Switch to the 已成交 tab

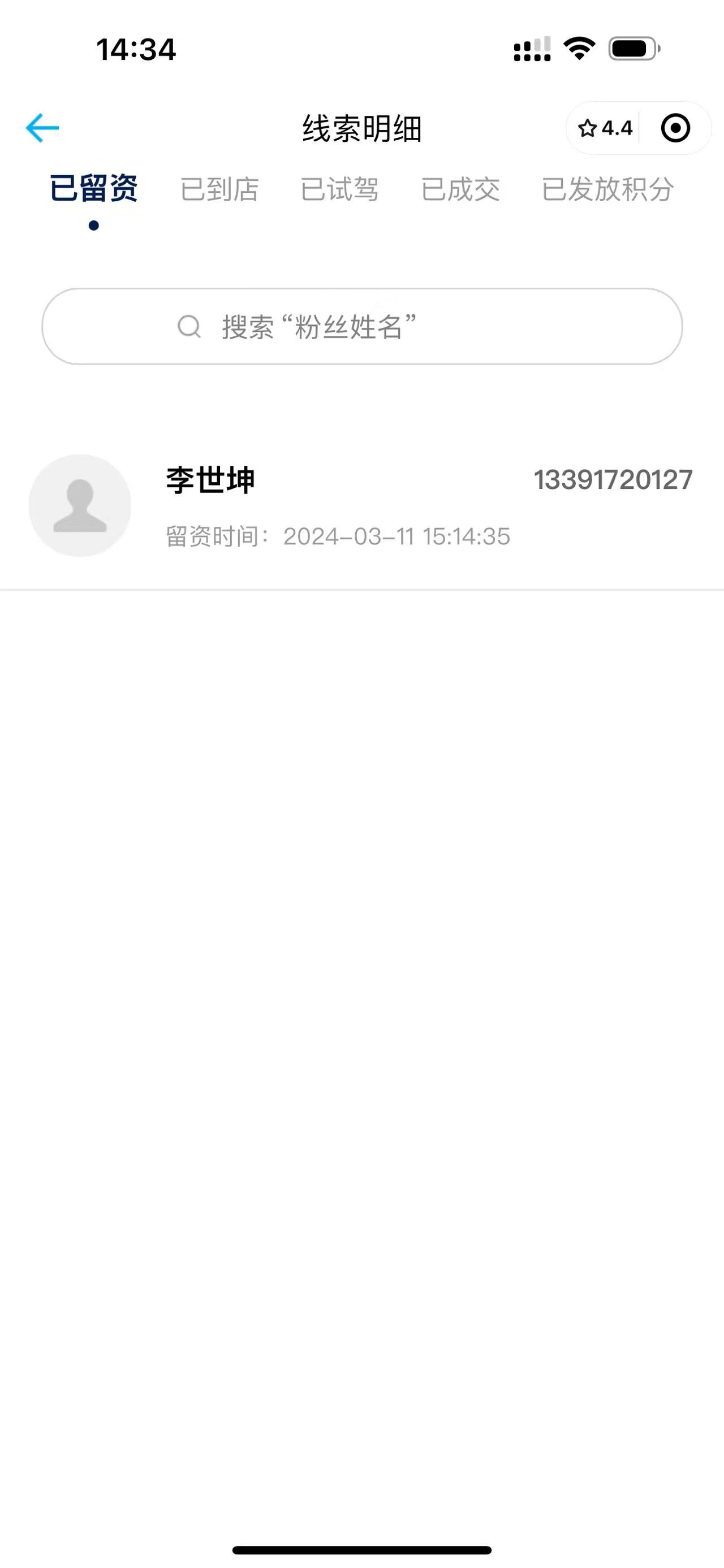460,189
